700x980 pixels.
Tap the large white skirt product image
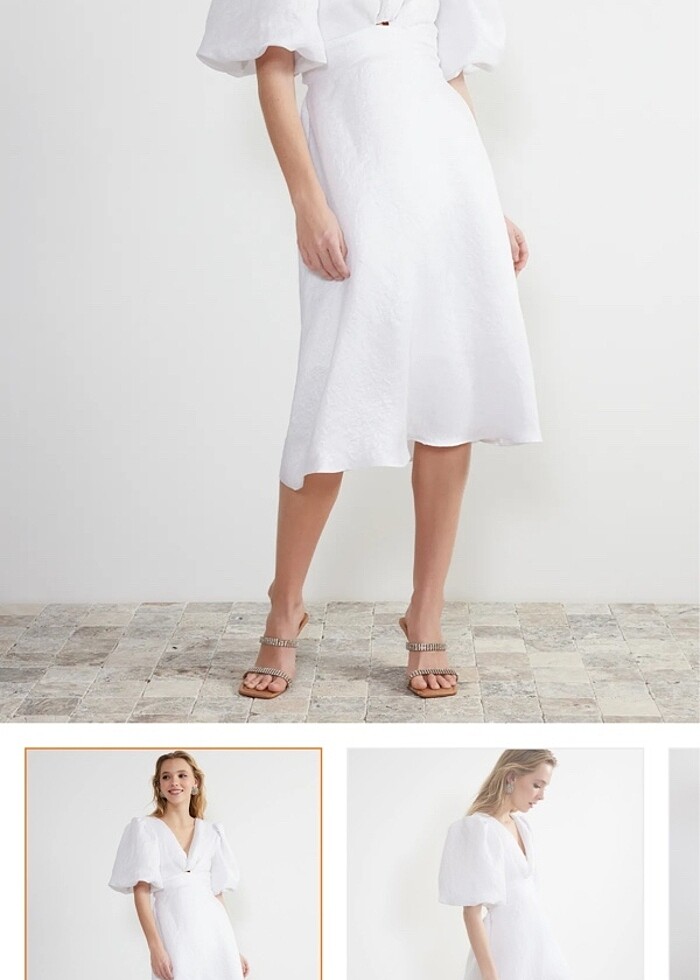pos(350,360)
